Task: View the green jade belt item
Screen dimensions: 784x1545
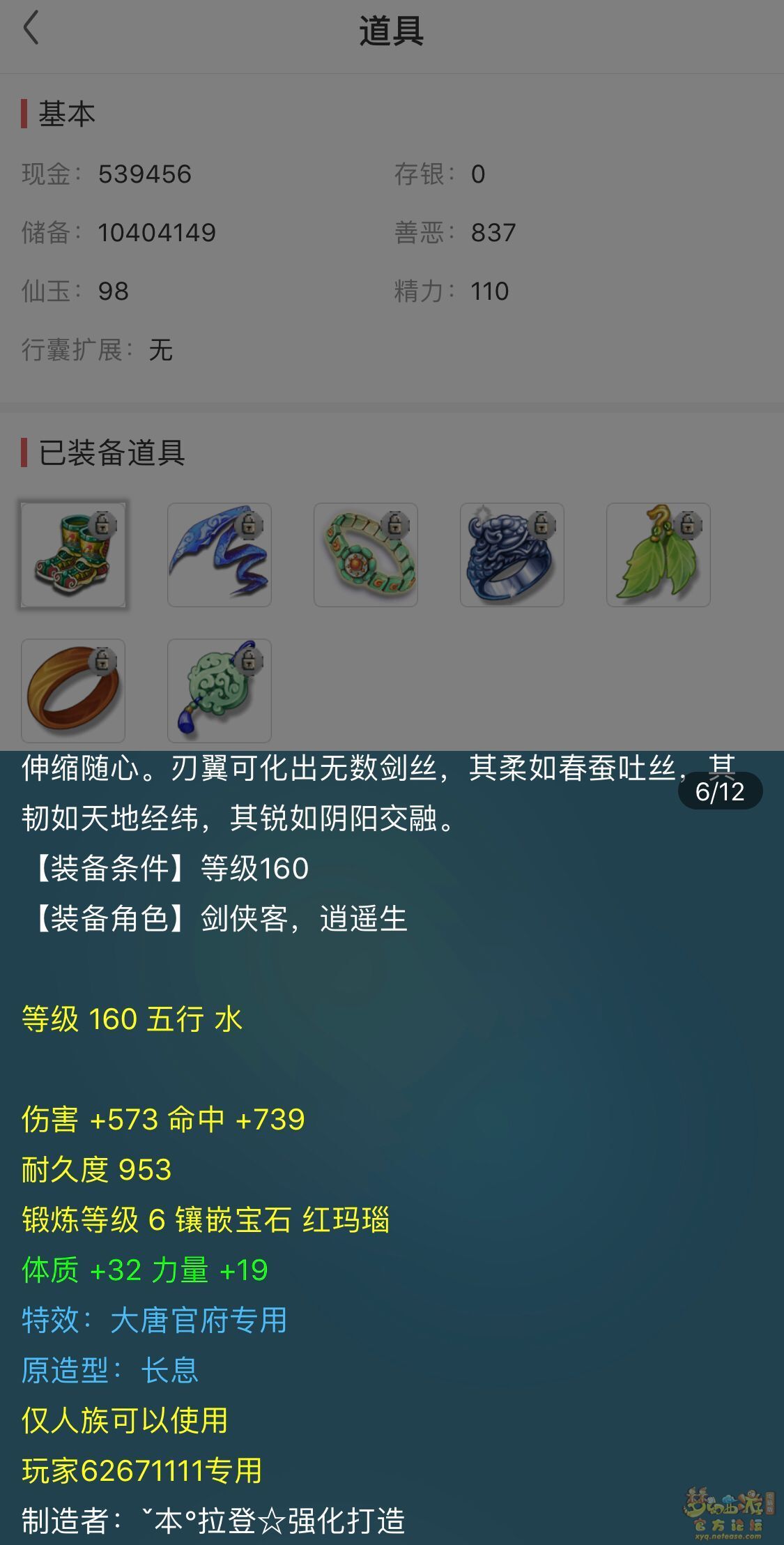Action: click(x=366, y=555)
